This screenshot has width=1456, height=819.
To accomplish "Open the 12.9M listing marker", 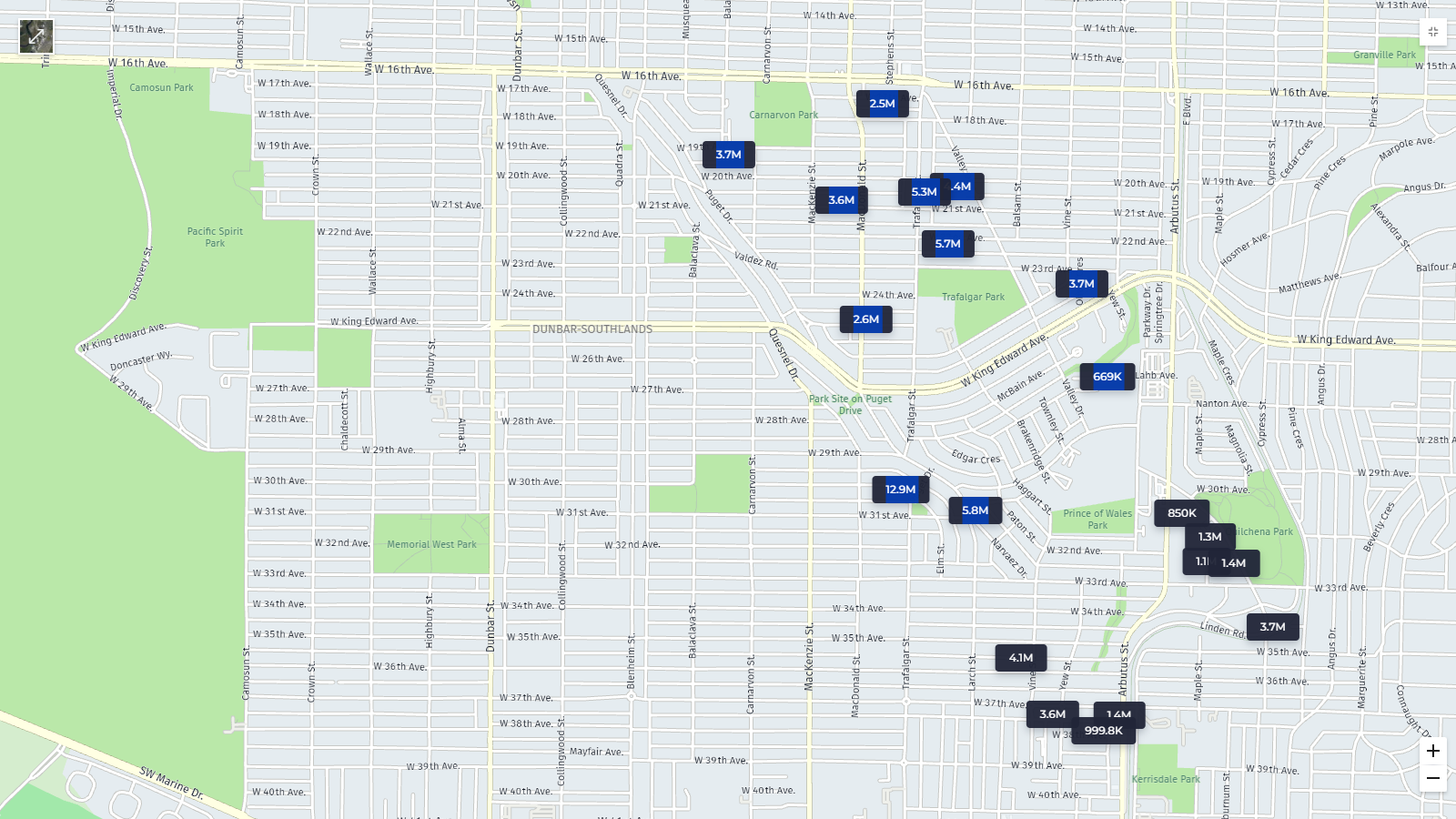I will (900, 490).
